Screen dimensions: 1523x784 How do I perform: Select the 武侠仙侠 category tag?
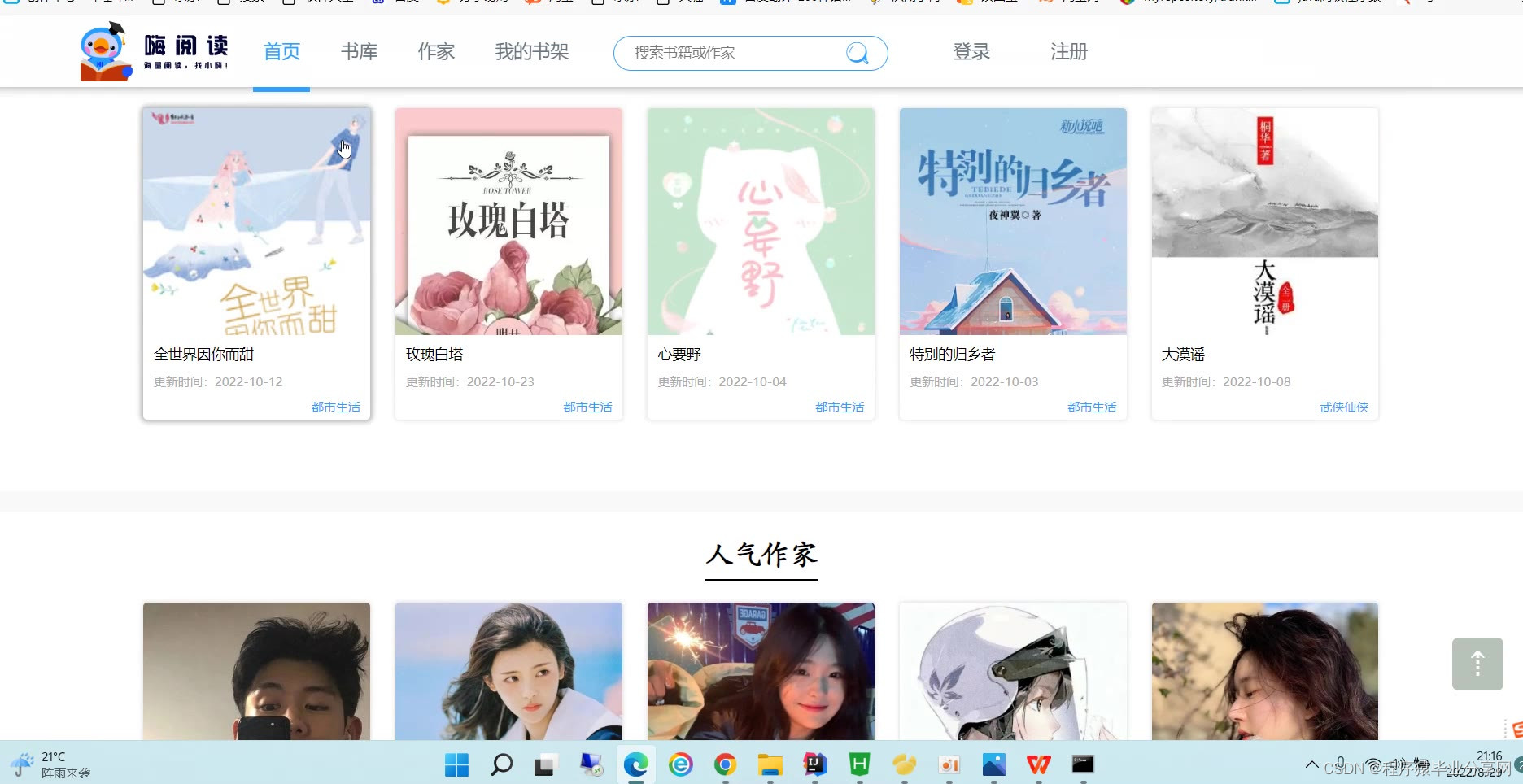point(1343,407)
